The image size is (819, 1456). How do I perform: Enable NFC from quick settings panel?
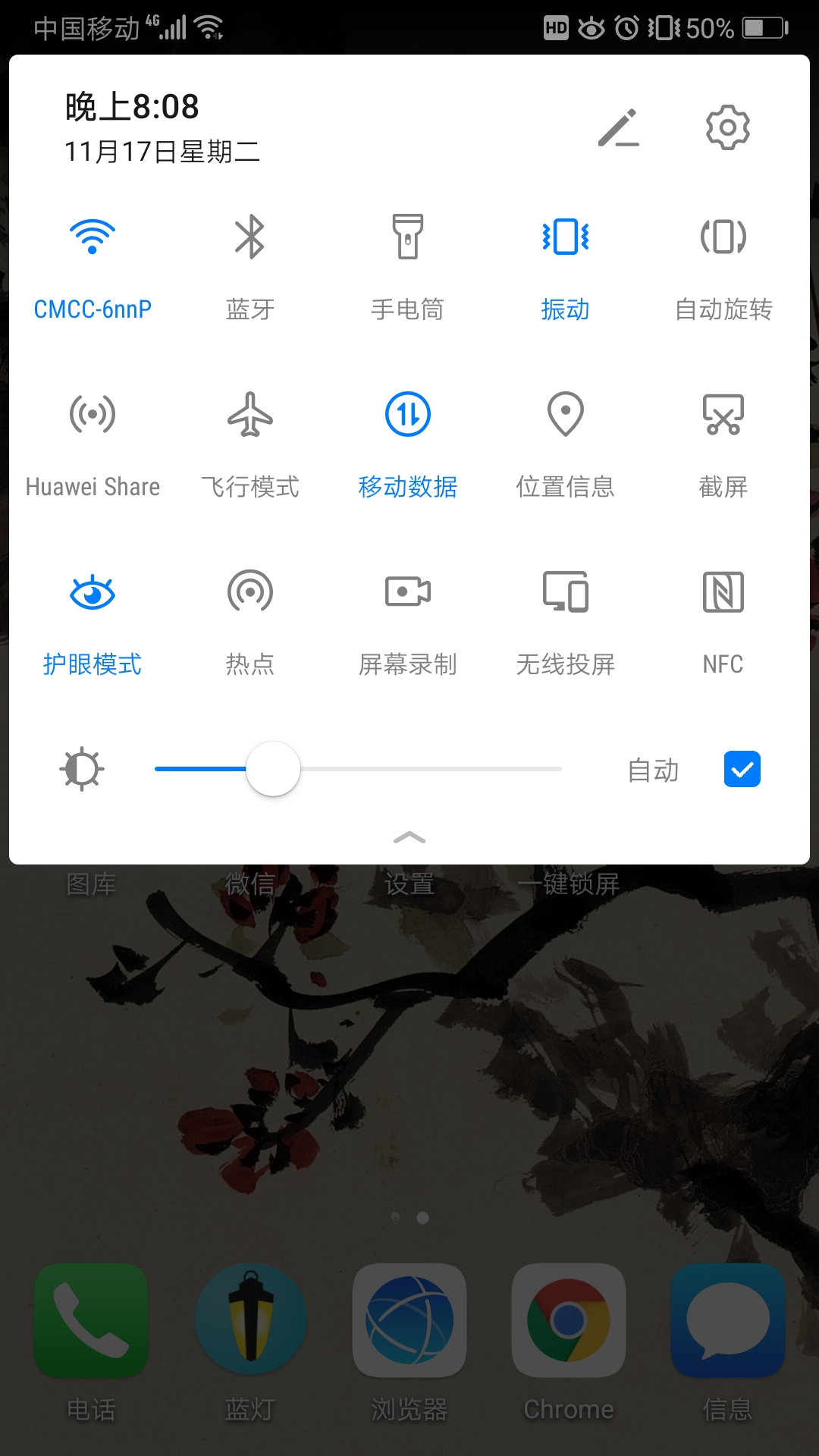(x=724, y=622)
